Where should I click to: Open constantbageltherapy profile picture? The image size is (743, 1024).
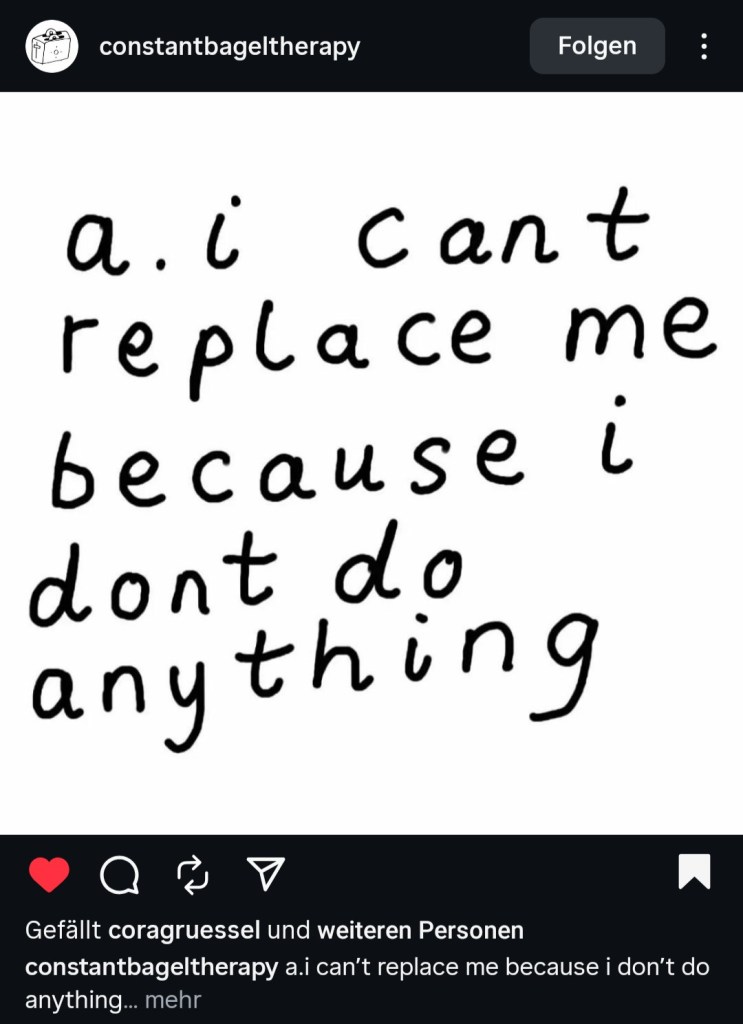(x=52, y=46)
